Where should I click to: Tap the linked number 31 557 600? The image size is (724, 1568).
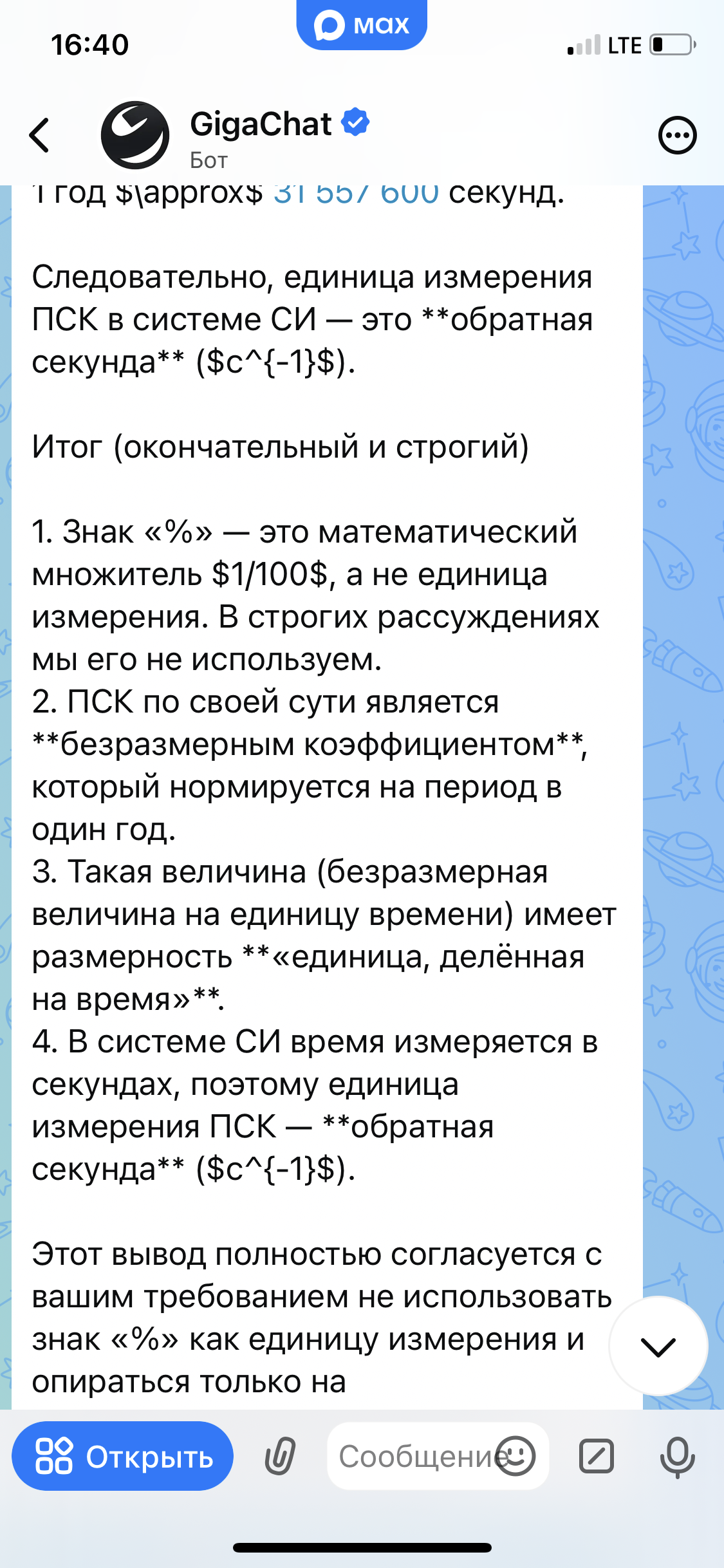(356, 192)
